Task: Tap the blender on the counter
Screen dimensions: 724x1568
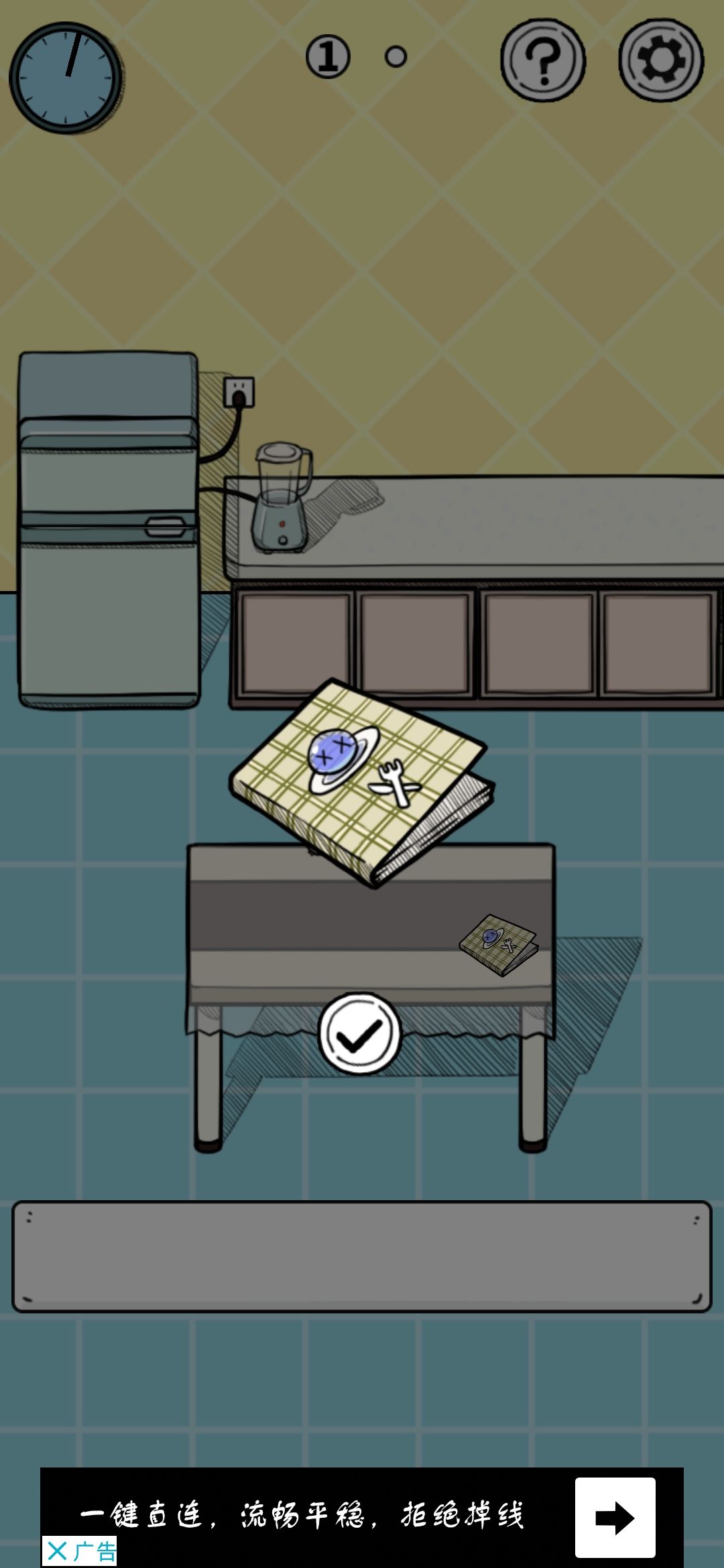Action: 282,497
